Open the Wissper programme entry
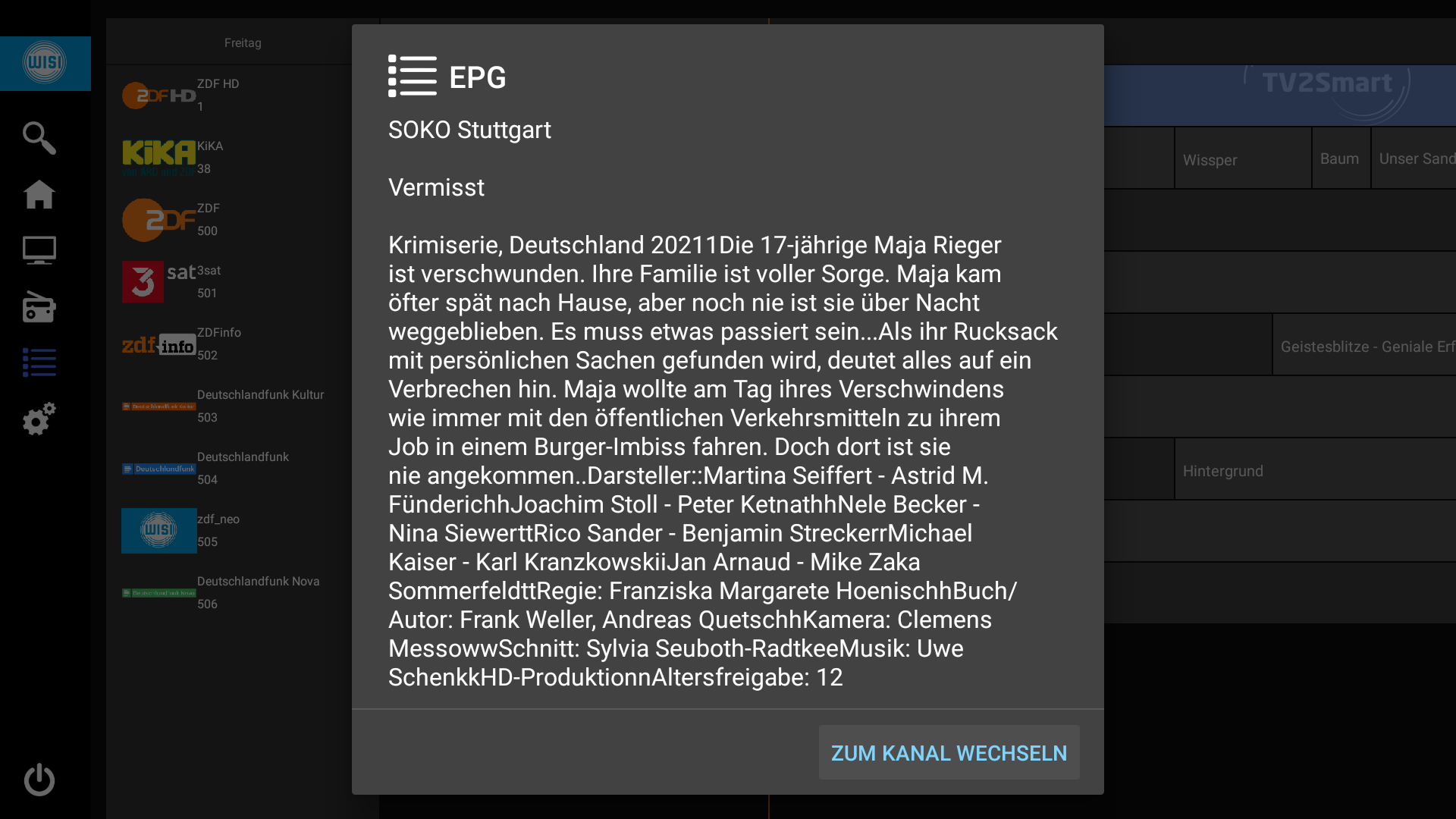Viewport: 1456px width, 819px height. pyautogui.click(x=1242, y=159)
